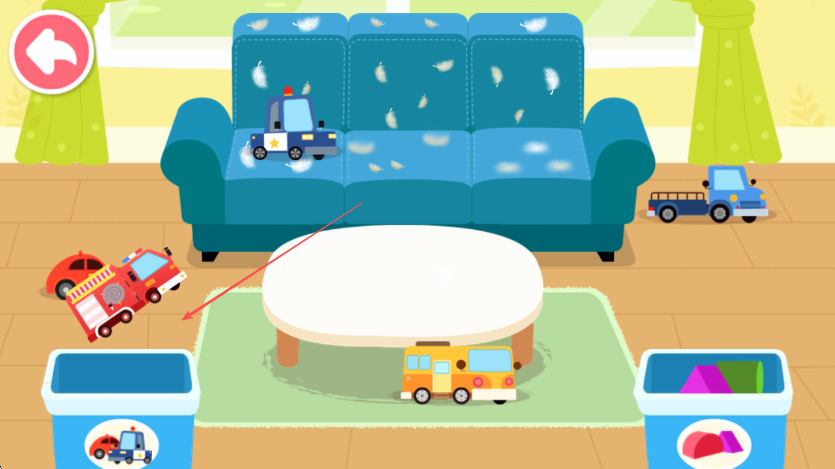Tap the blue bin for building blocks

(x=713, y=410)
